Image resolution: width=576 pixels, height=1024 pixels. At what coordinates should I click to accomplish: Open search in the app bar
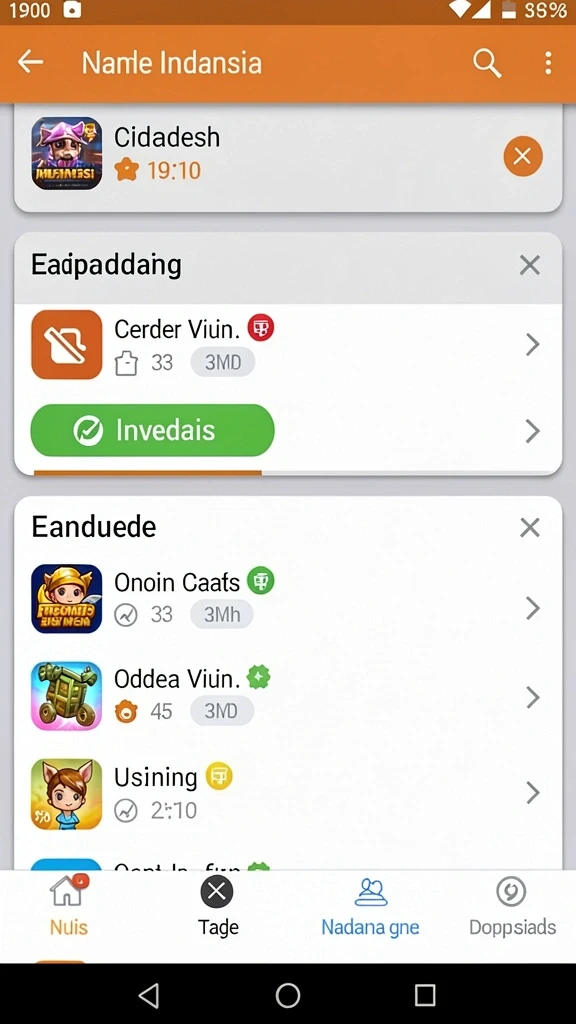coord(487,63)
